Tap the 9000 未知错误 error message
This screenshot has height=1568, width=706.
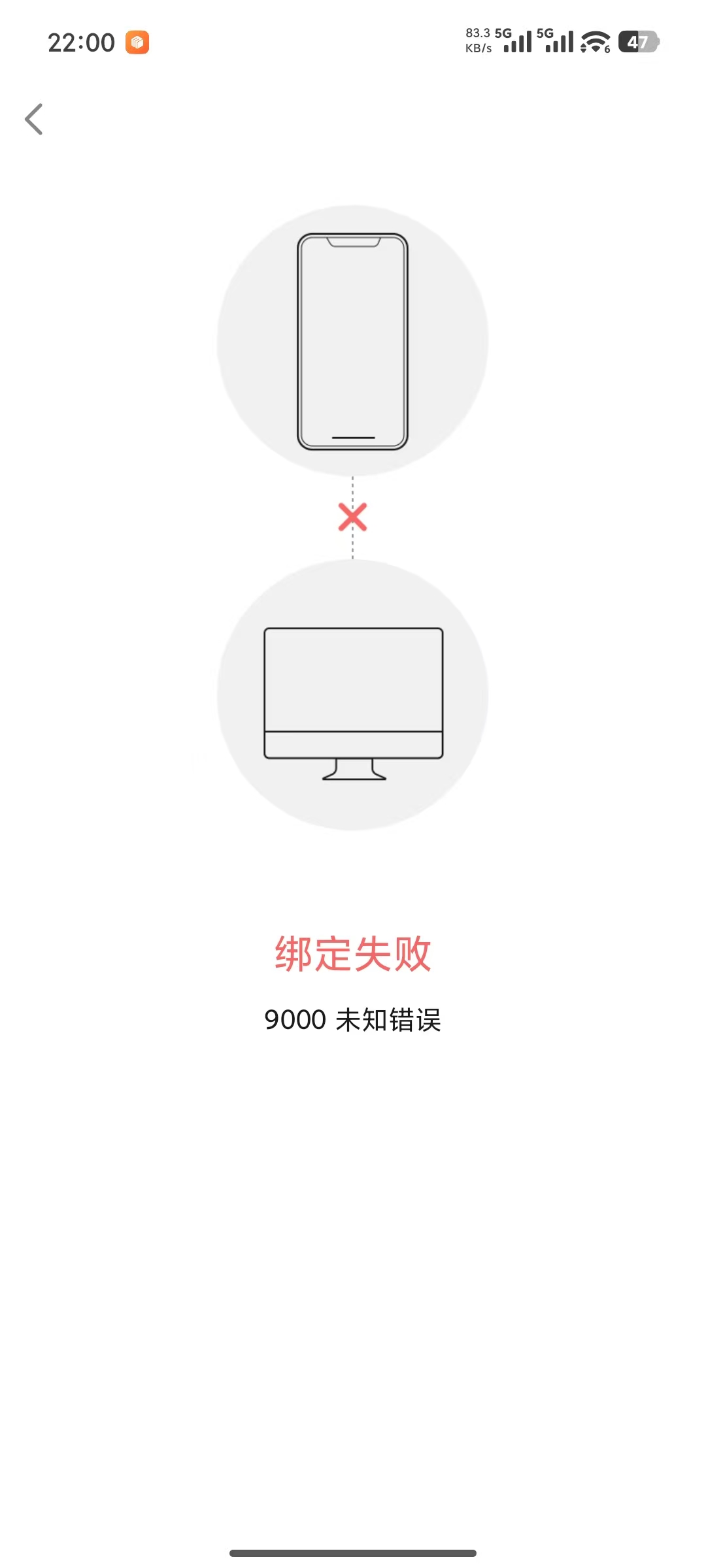(353, 1019)
